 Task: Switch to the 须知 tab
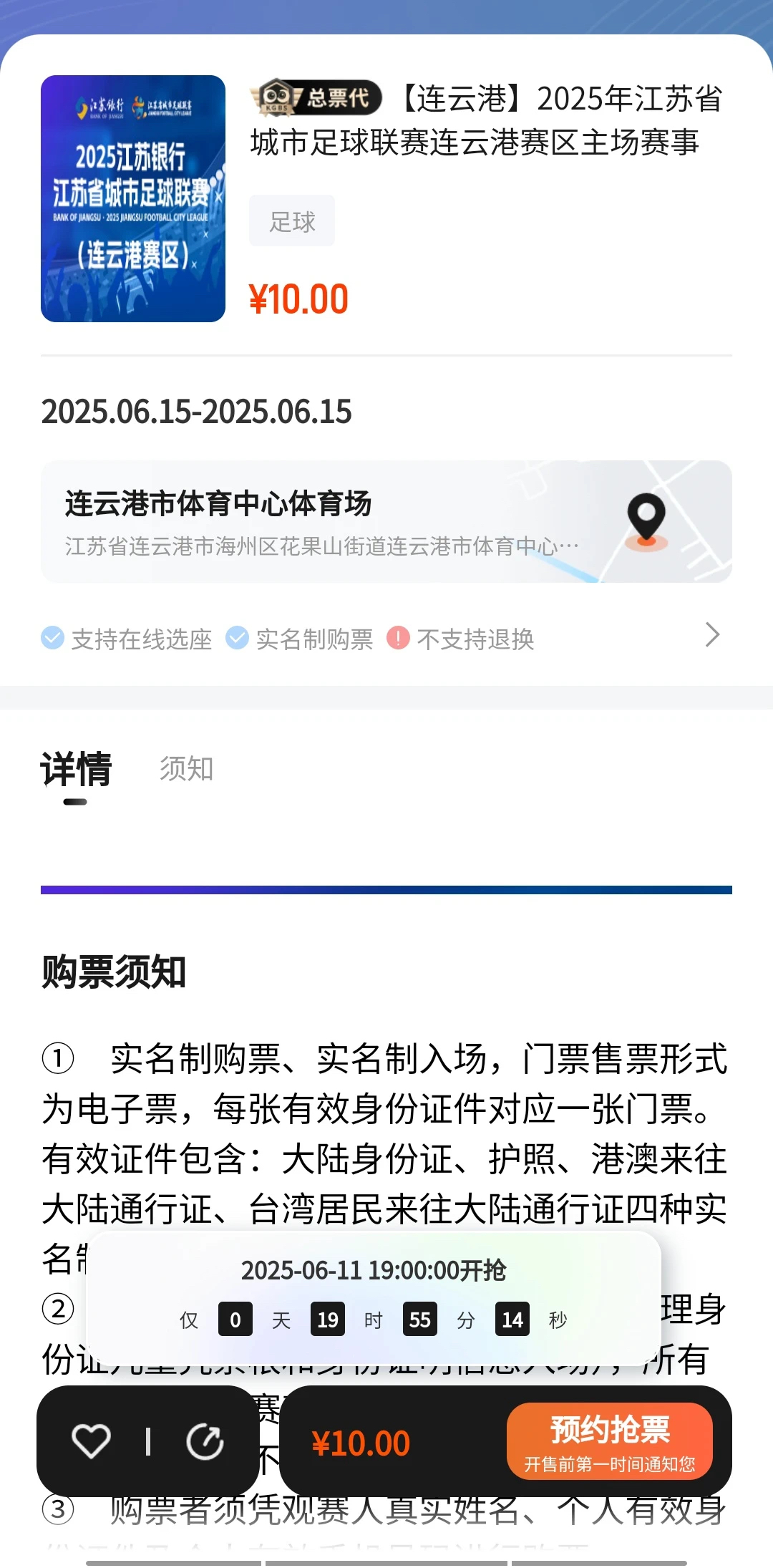coord(185,768)
